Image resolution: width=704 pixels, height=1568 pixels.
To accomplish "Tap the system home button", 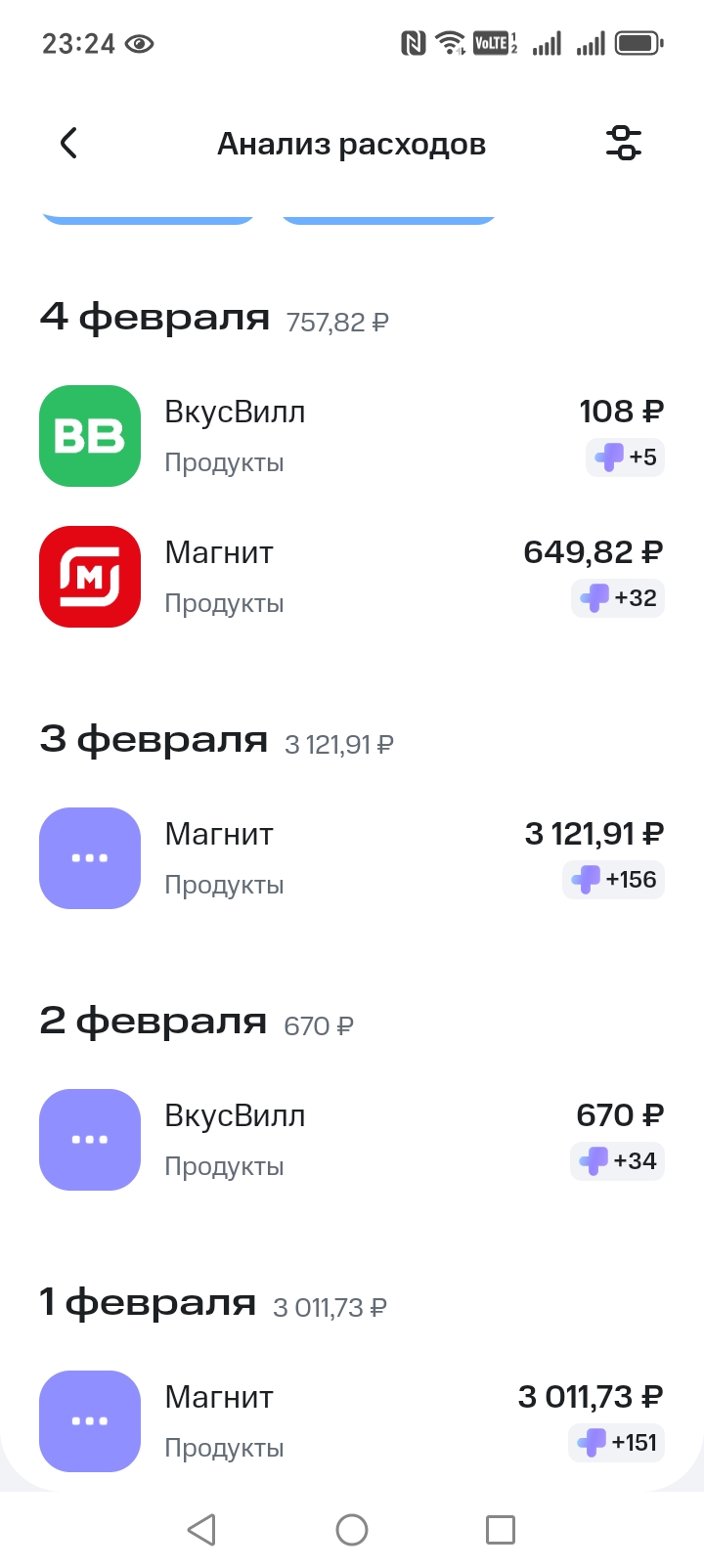I will (x=352, y=1530).
